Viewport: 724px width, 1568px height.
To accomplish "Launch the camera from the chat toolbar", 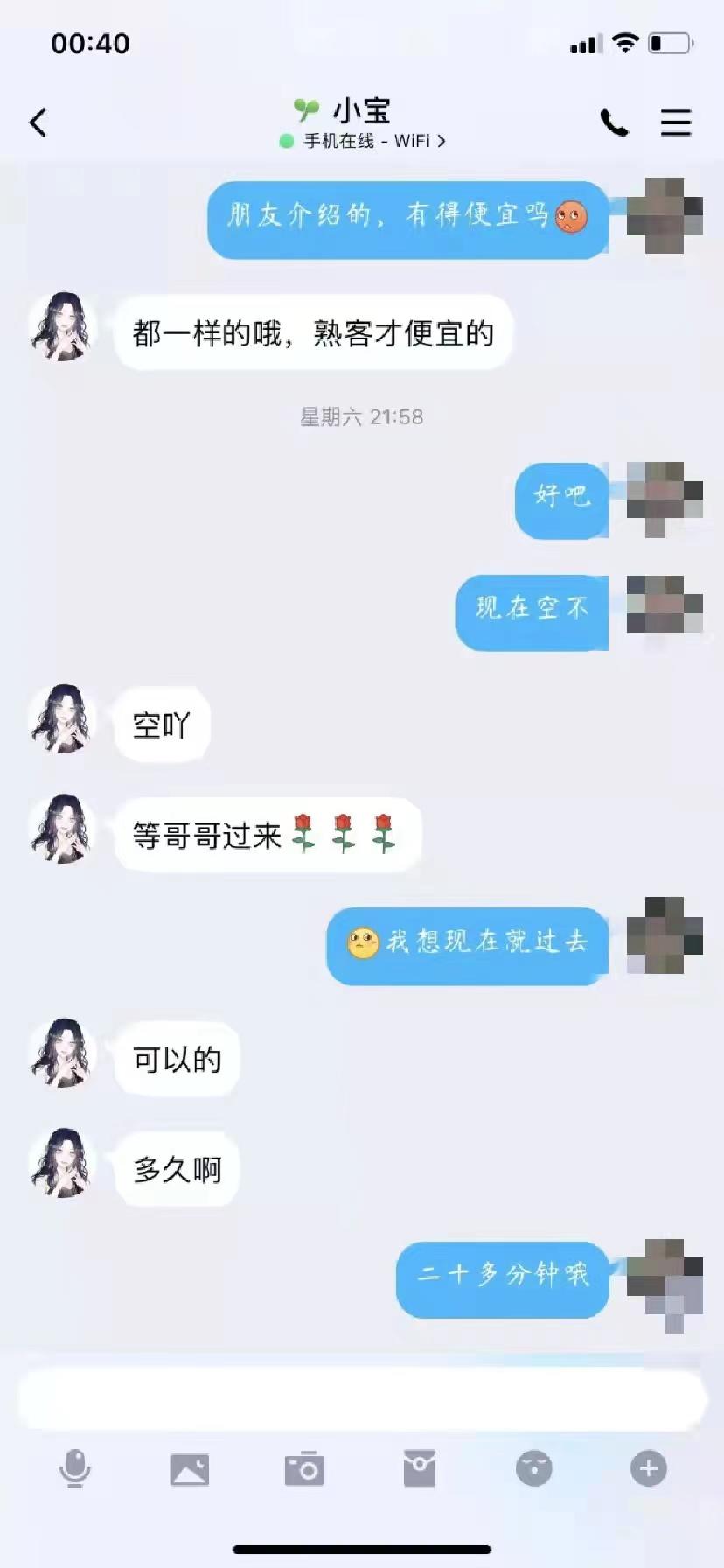I will point(304,1469).
